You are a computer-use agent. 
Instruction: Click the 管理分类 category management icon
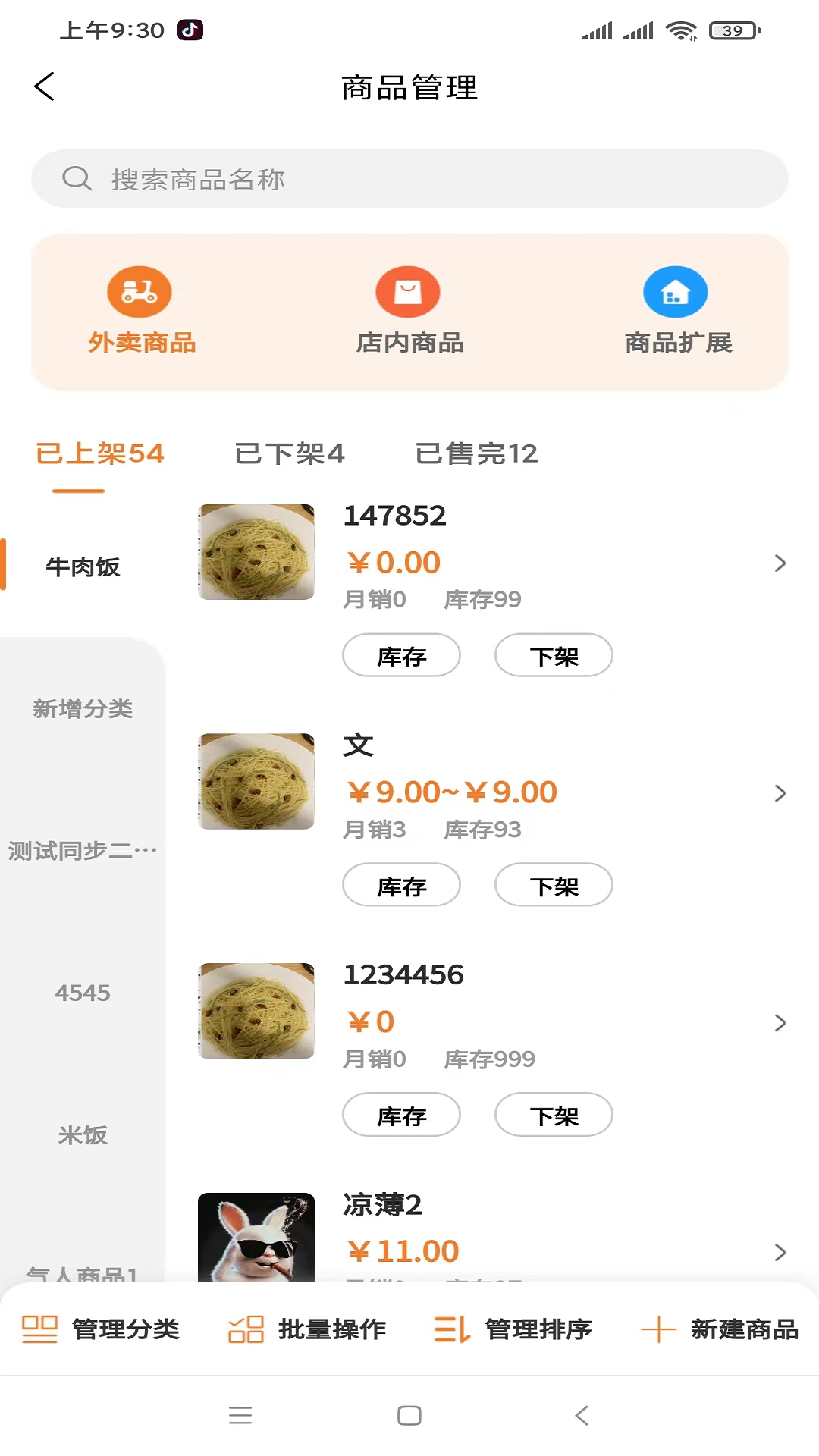click(39, 1329)
